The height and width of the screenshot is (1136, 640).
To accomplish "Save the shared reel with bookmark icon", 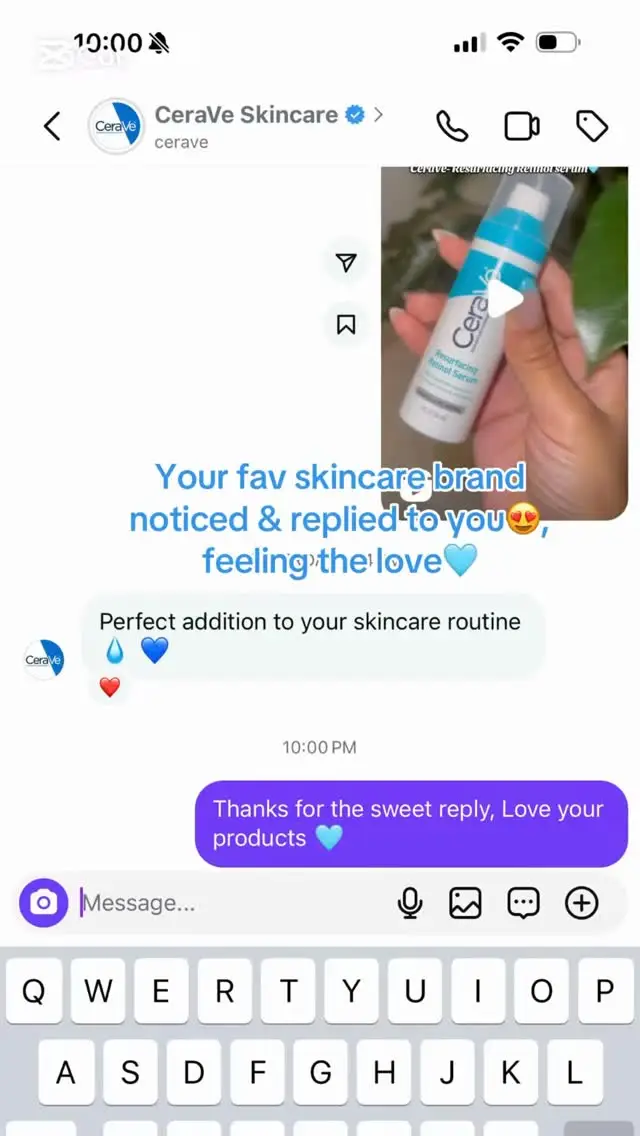I will 346,325.
